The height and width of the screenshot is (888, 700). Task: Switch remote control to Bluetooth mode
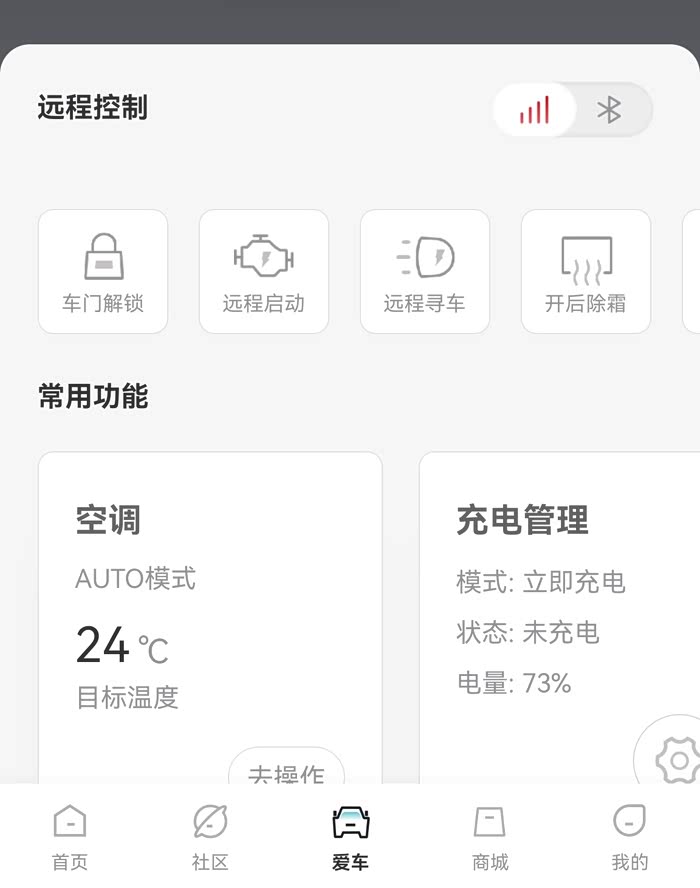click(609, 110)
